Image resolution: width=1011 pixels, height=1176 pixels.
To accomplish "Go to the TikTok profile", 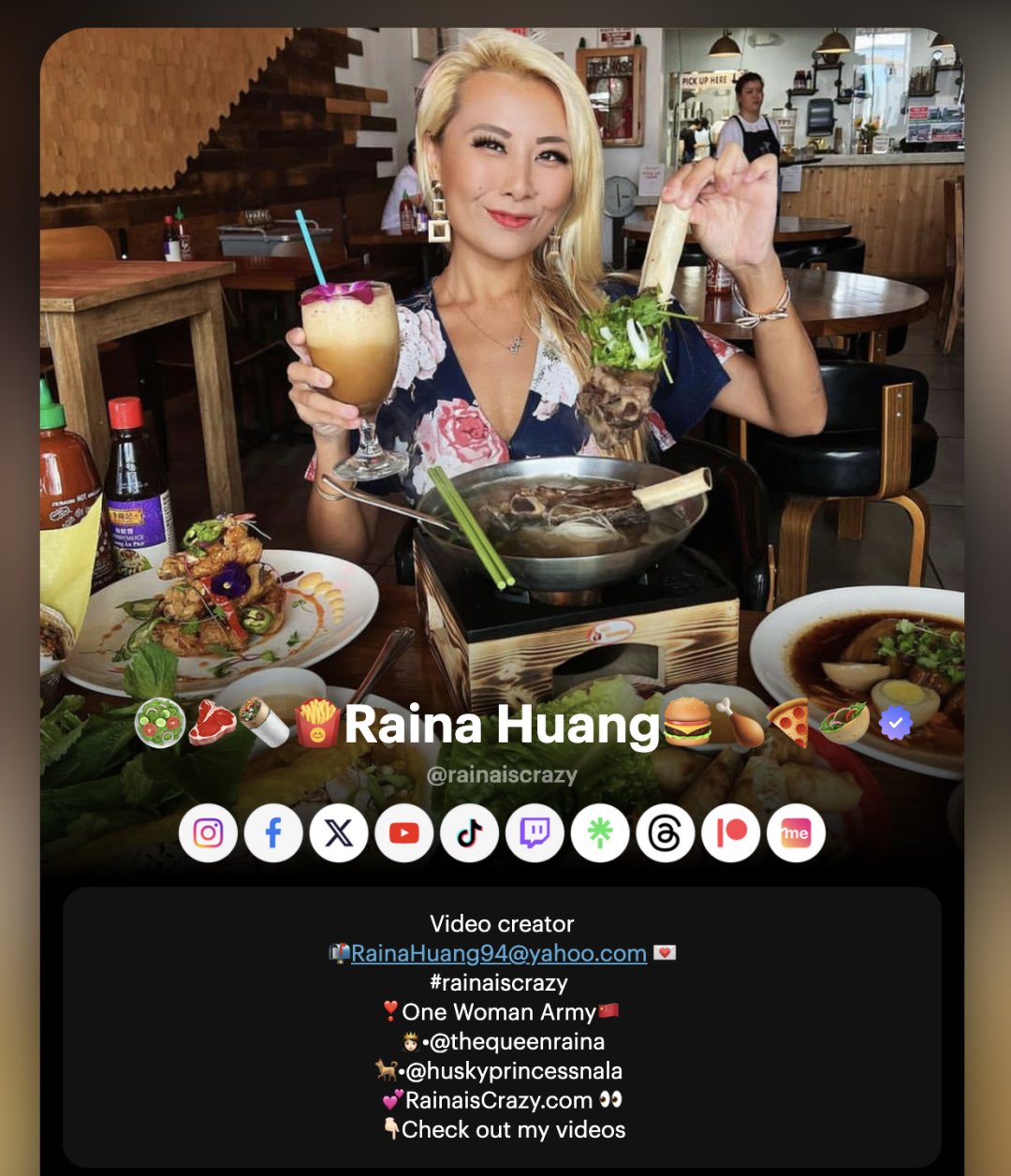I will [x=469, y=832].
